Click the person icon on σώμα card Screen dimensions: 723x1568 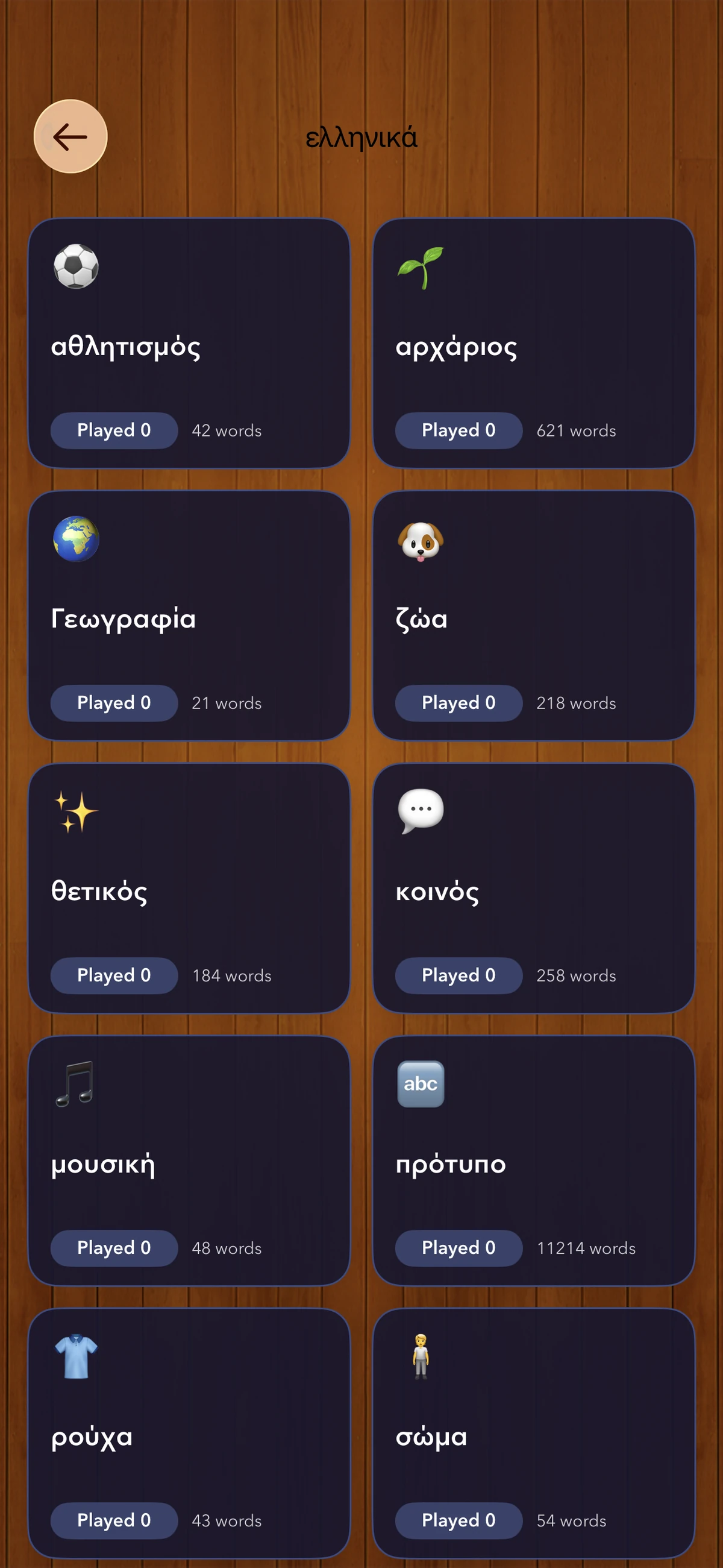click(421, 1356)
